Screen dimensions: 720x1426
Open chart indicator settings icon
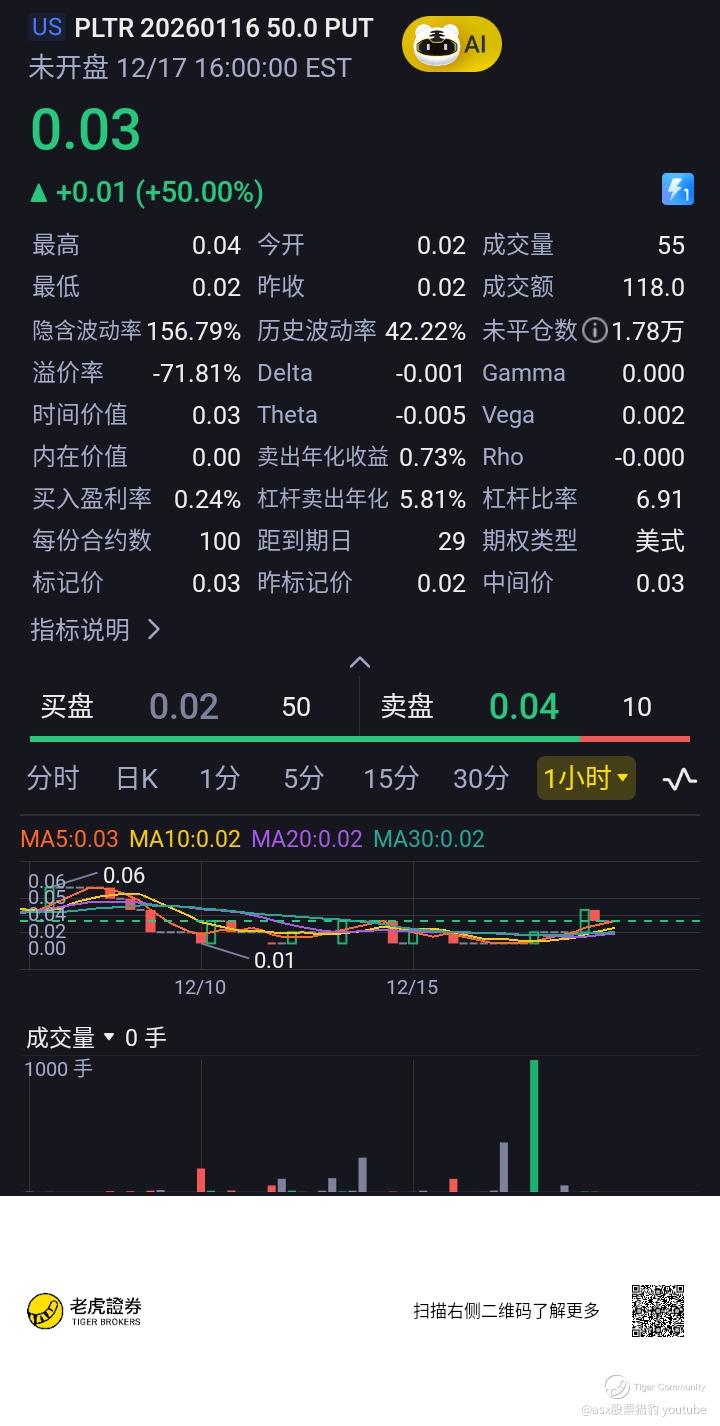click(x=680, y=779)
